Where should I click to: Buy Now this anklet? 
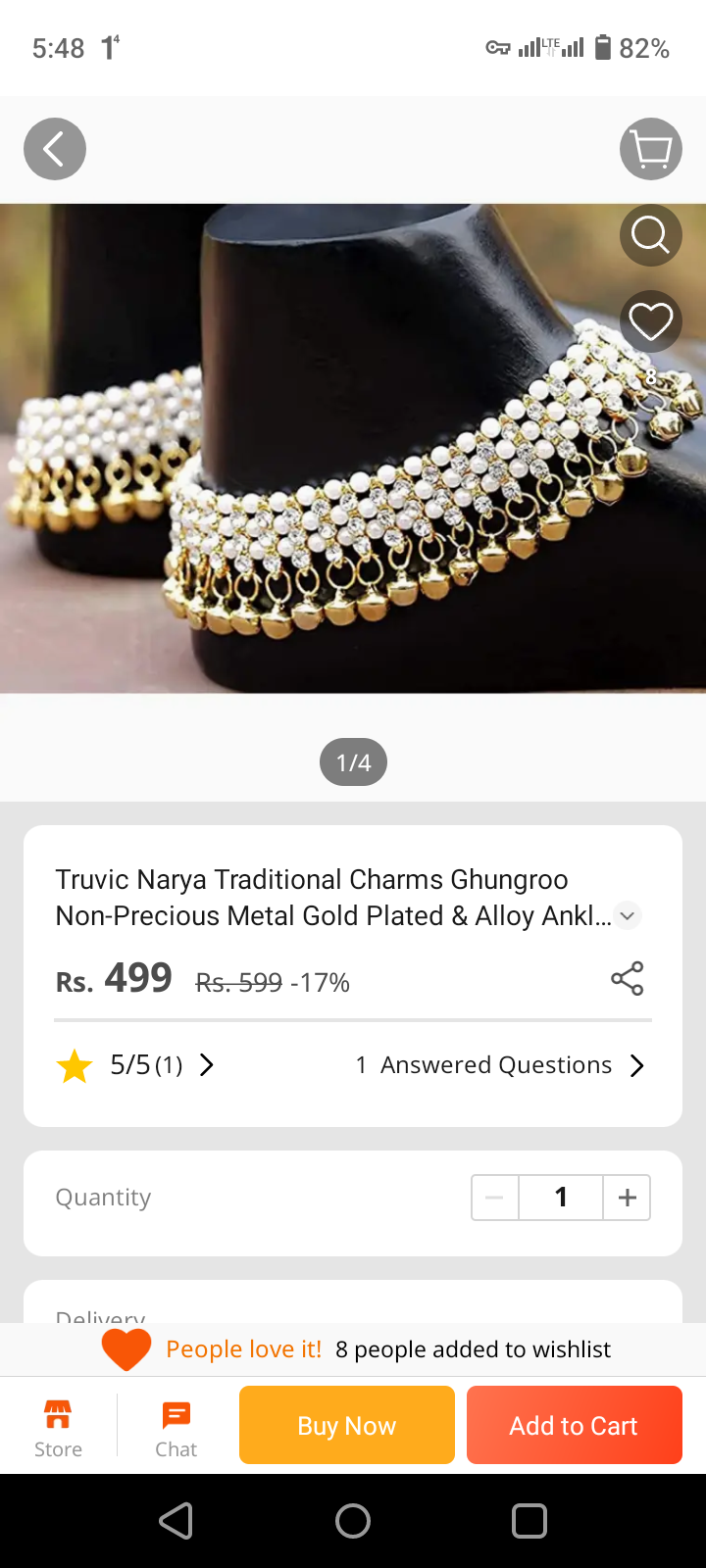347,1425
